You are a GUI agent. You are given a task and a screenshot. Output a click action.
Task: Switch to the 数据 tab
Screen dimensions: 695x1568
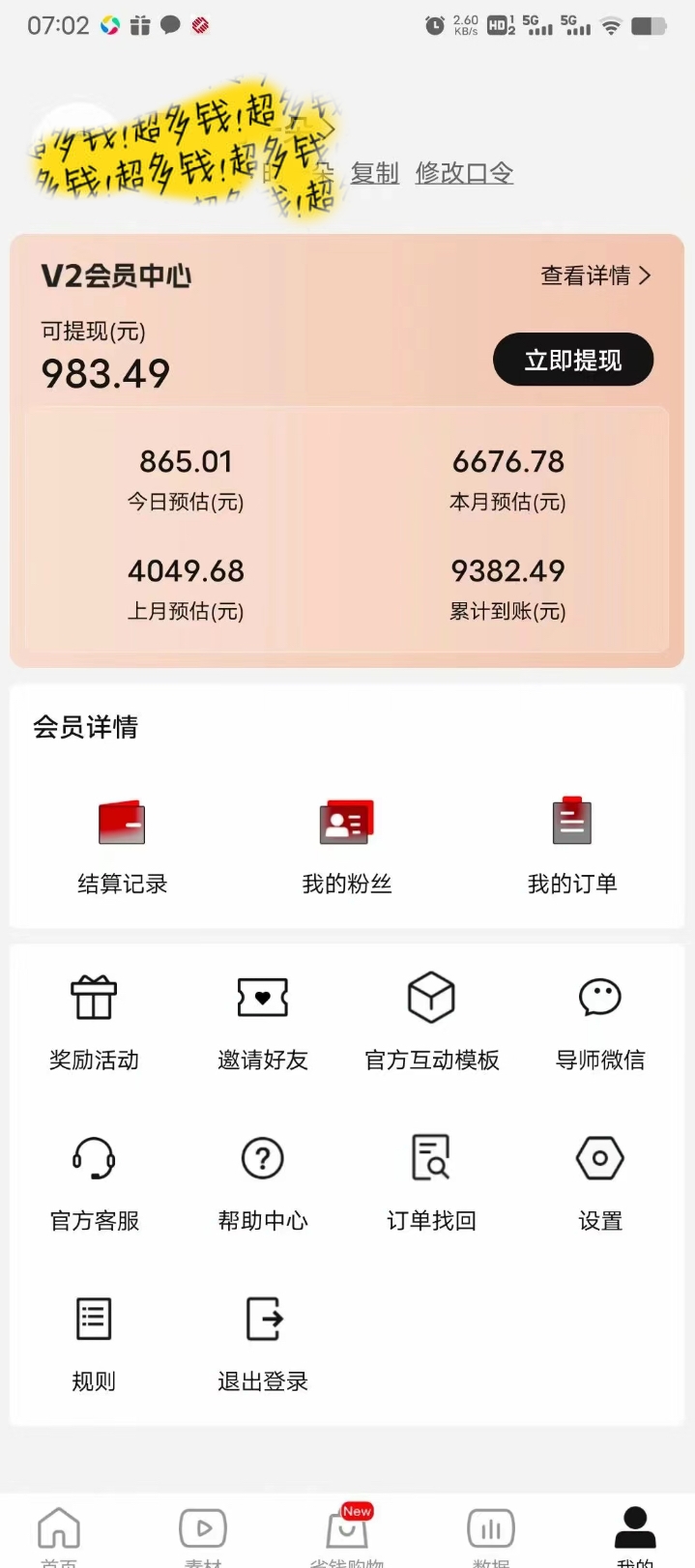tap(491, 1535)
